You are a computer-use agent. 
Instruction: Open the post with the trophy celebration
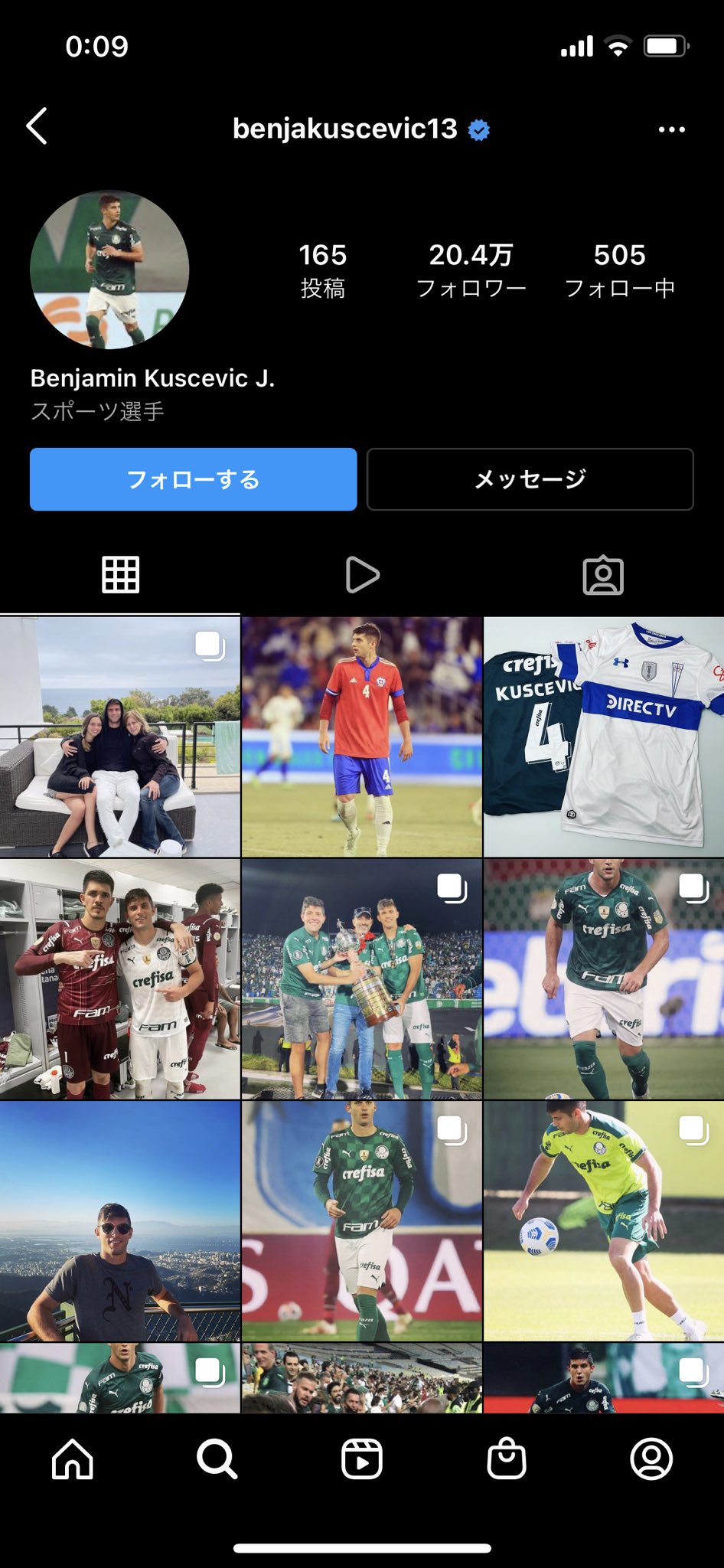coord(362,979)
